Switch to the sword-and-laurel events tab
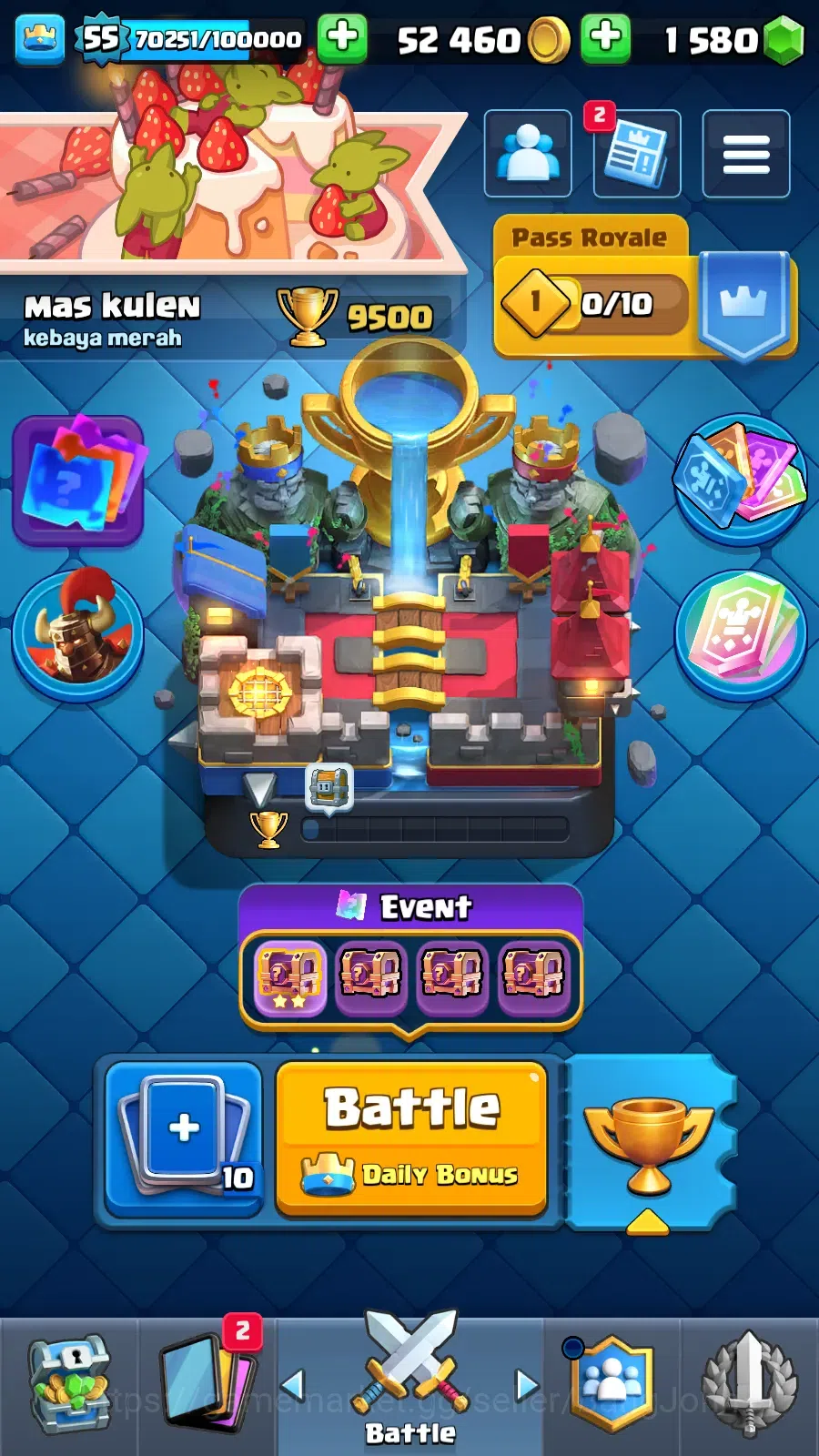Viewport: 819px width, 1456px height. coord(750,1386)
